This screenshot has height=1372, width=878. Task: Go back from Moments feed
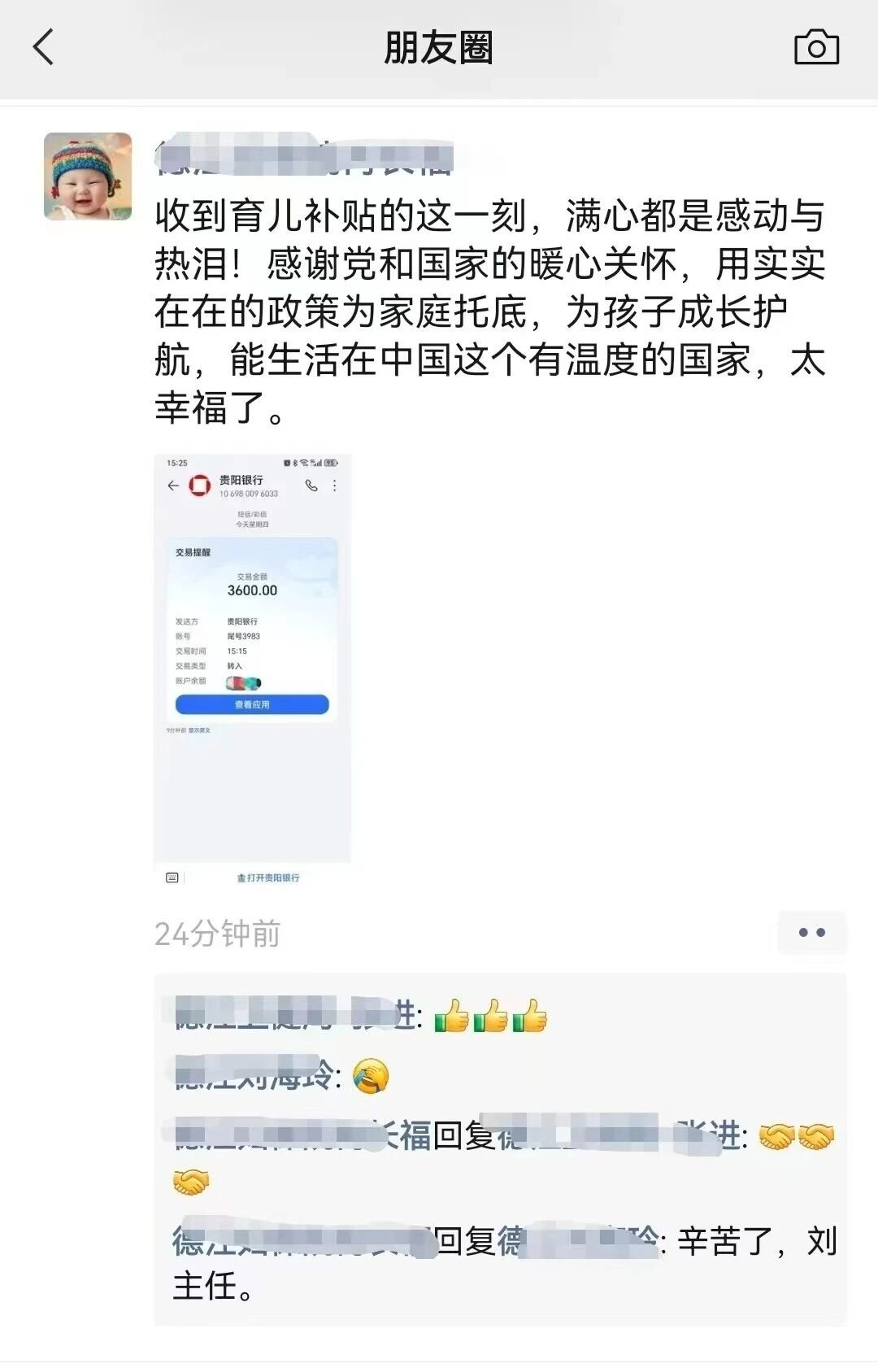coord(44,47)
